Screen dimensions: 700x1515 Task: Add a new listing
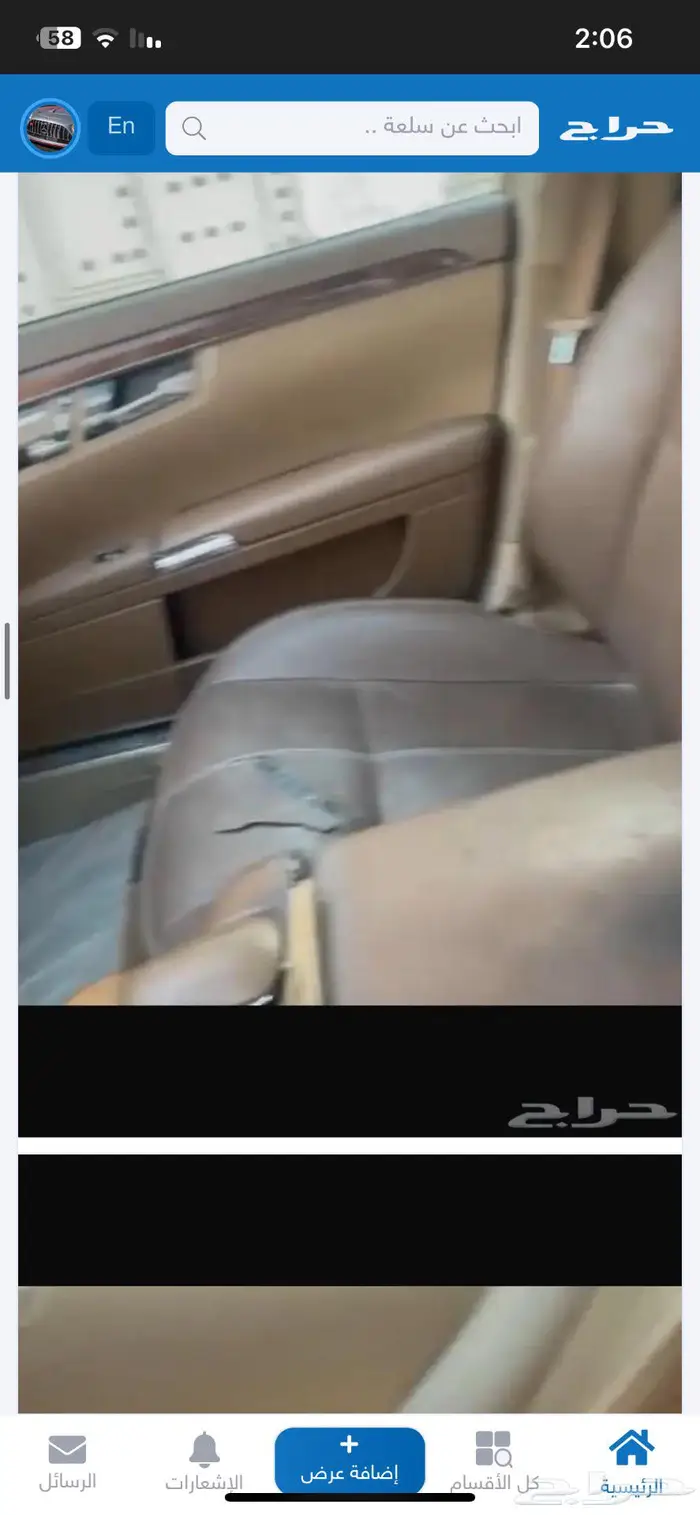pyautogui.click(x=349, y=1460)
